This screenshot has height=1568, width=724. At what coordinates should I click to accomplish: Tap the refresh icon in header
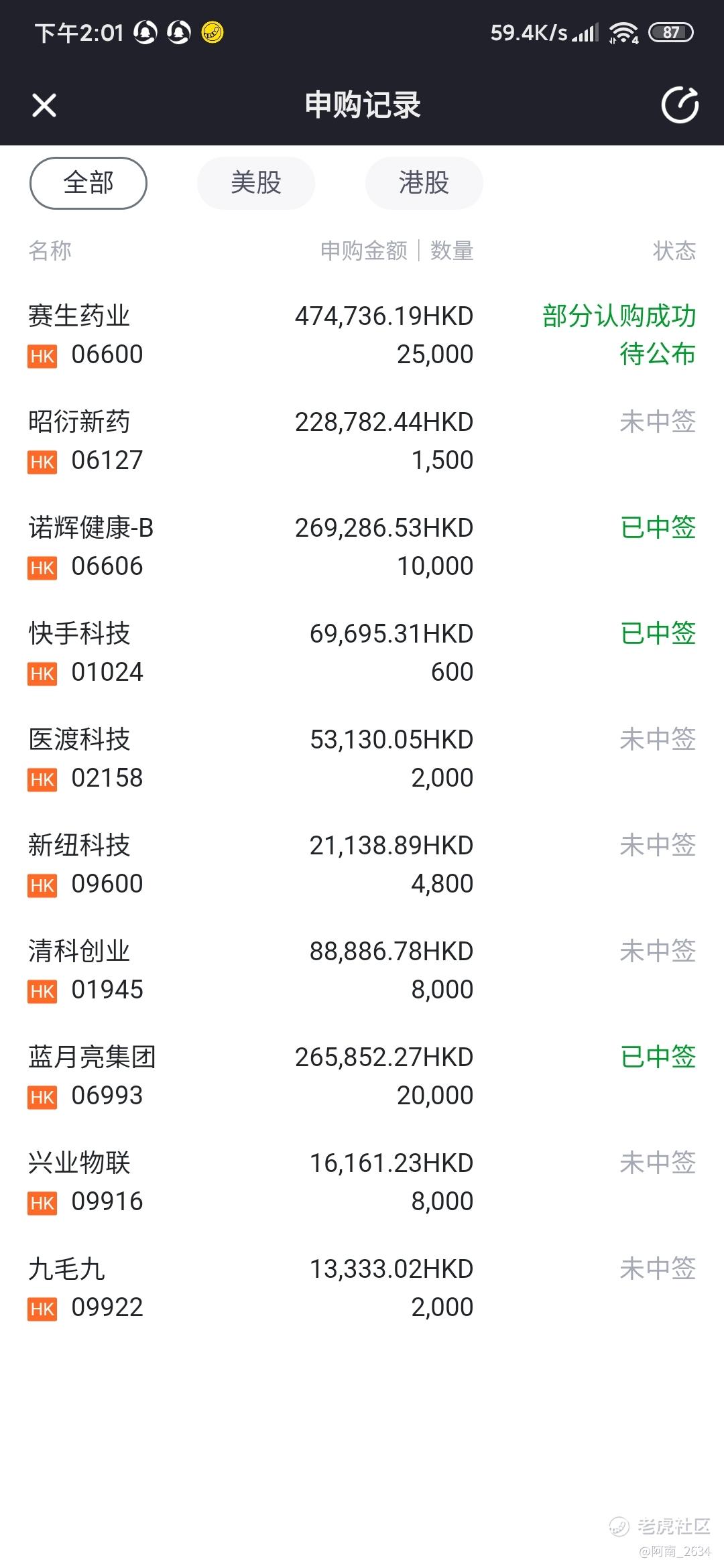coord(680,105)
